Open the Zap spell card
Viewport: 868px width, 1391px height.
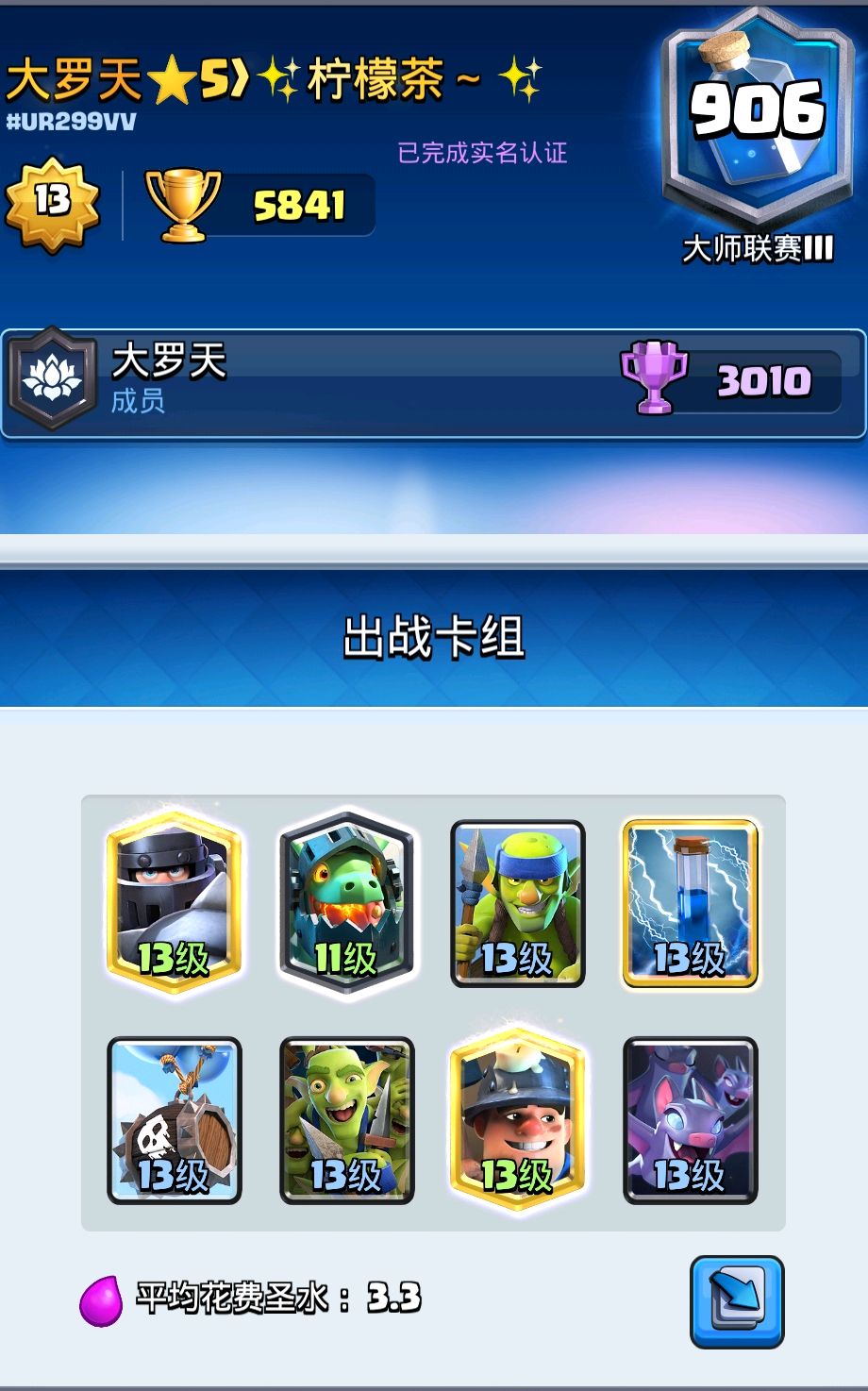point(690,903)
